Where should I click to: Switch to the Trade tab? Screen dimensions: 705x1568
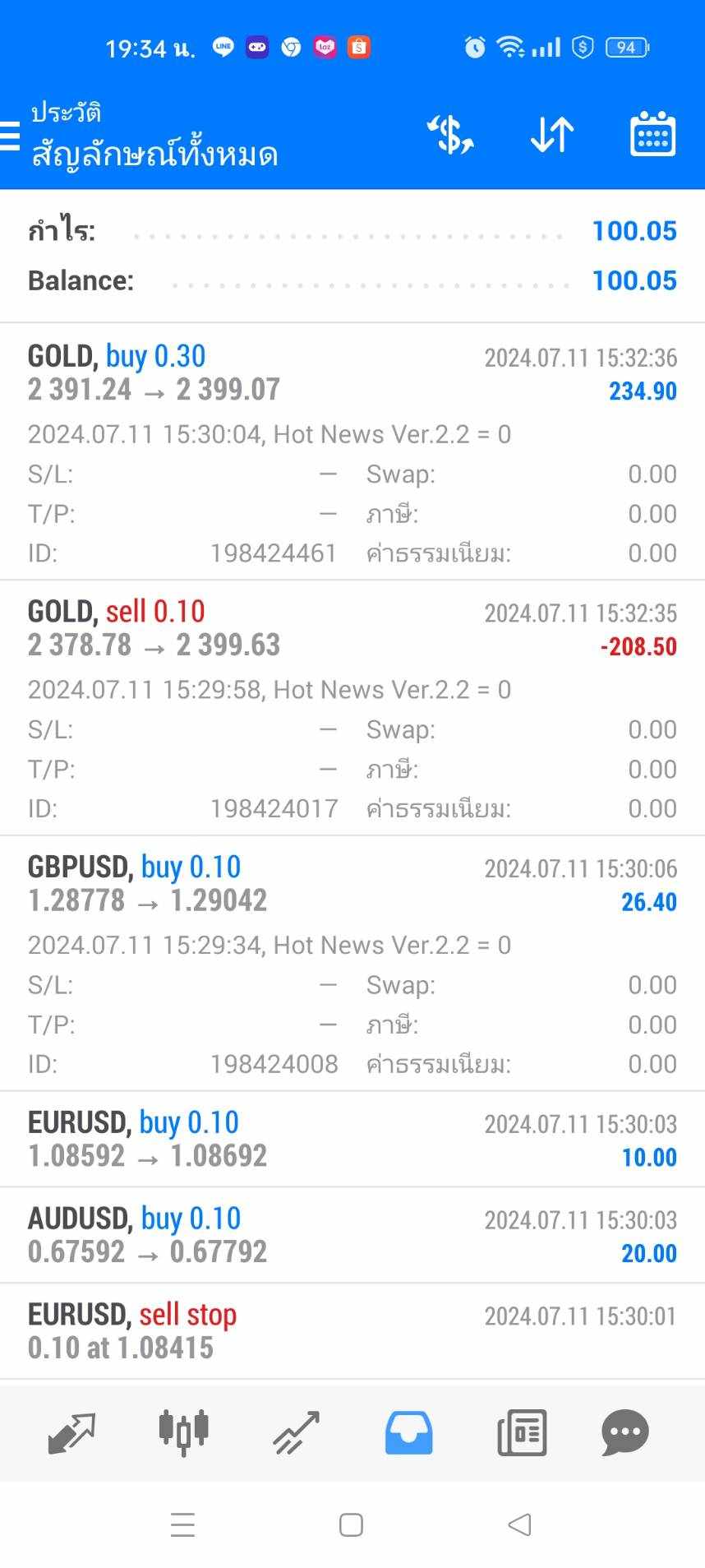click(x=296, y=1433)
